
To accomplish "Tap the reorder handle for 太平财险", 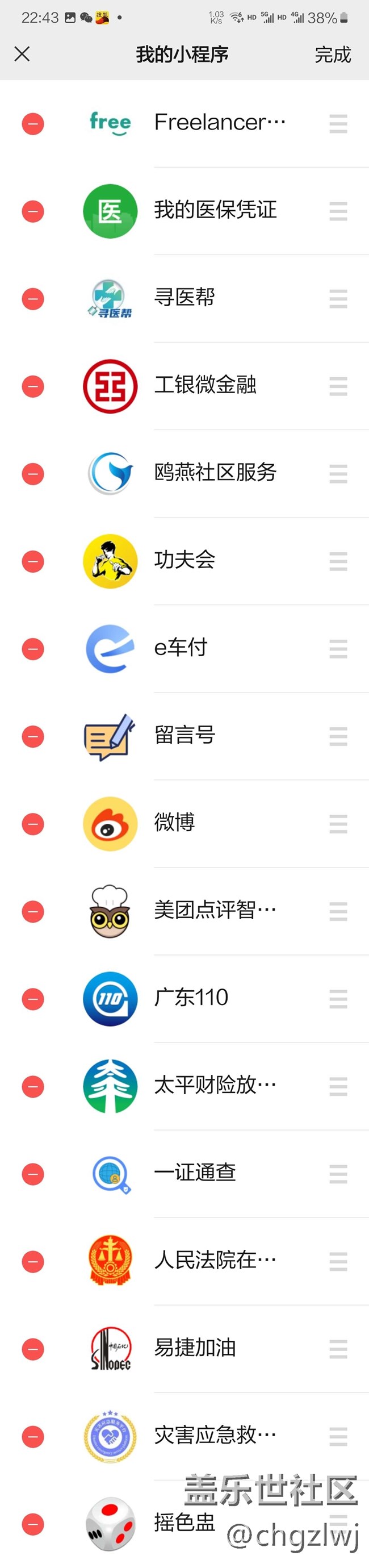I will [338, 1086].
